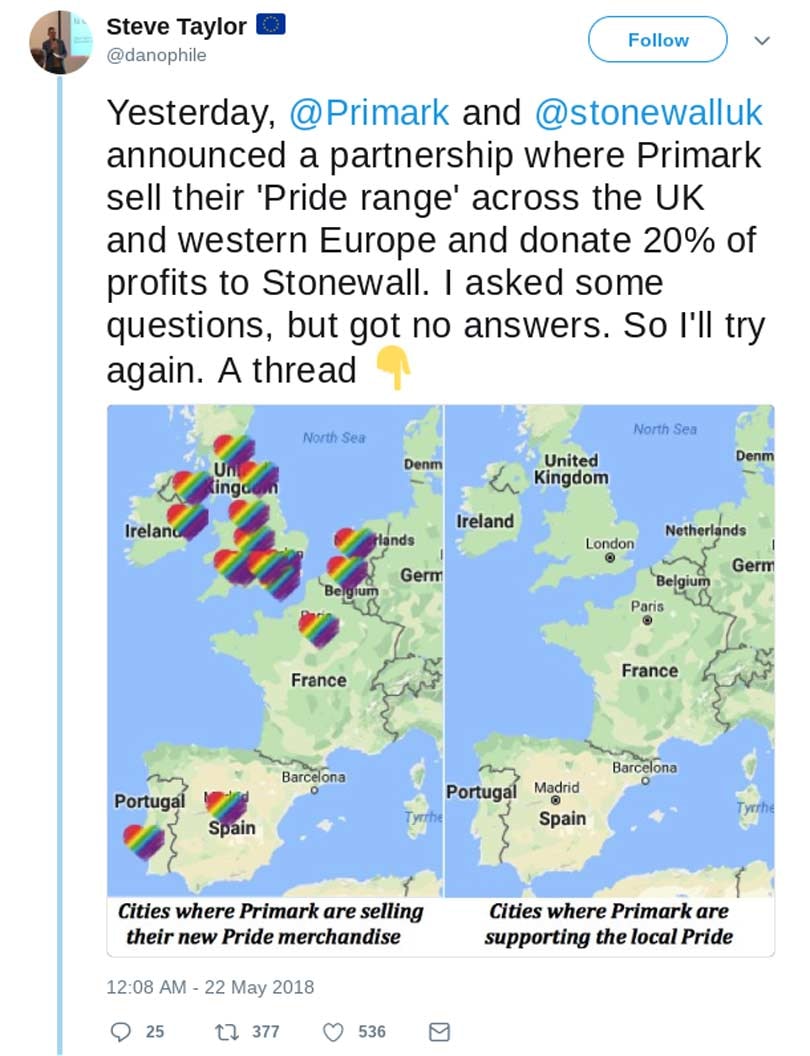Image resolution: width=810 pixels, height=1056 pixels.
Task: Reply to this tweet
Action: 122,1031
